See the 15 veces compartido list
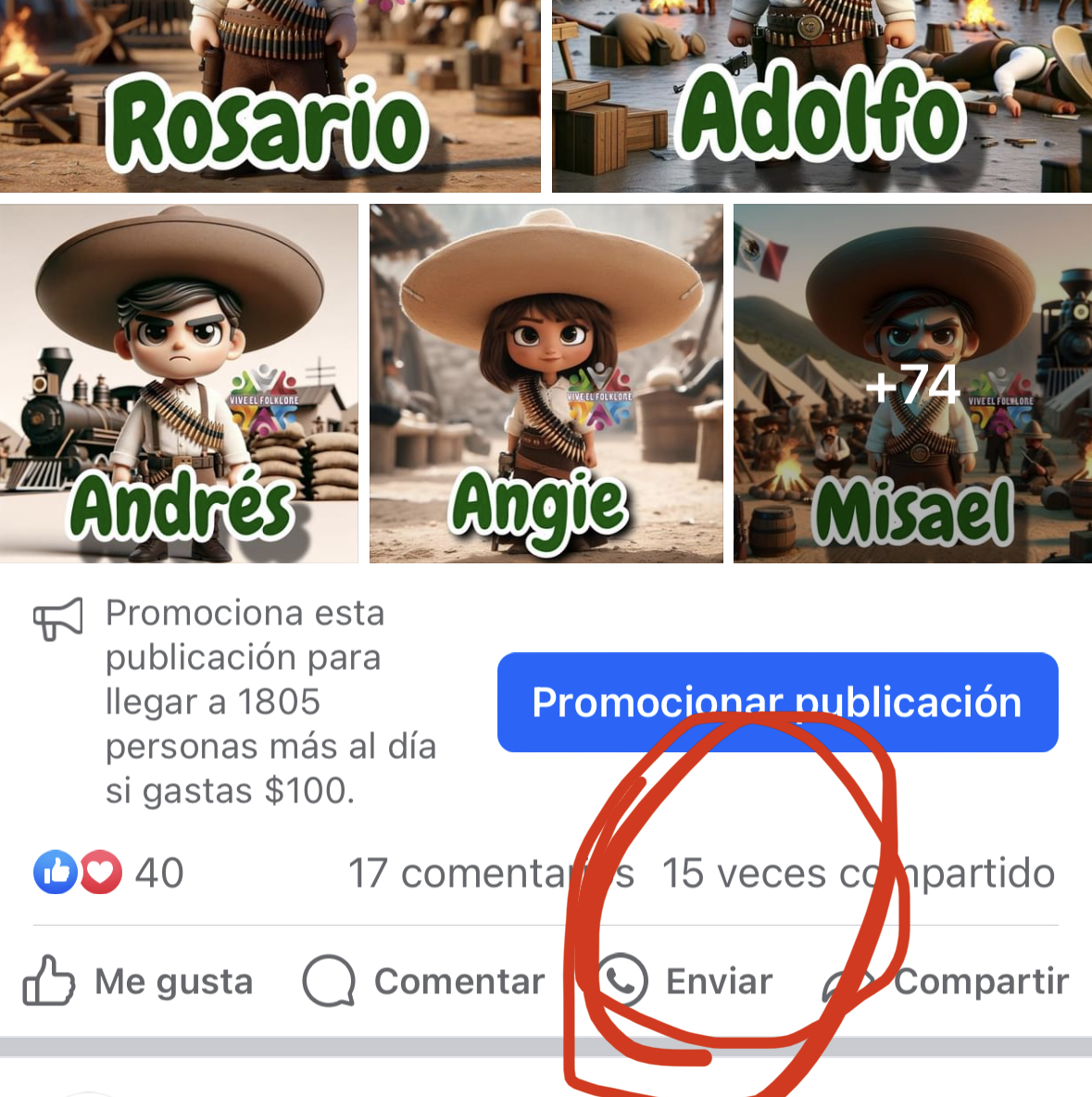 point(858,873)
